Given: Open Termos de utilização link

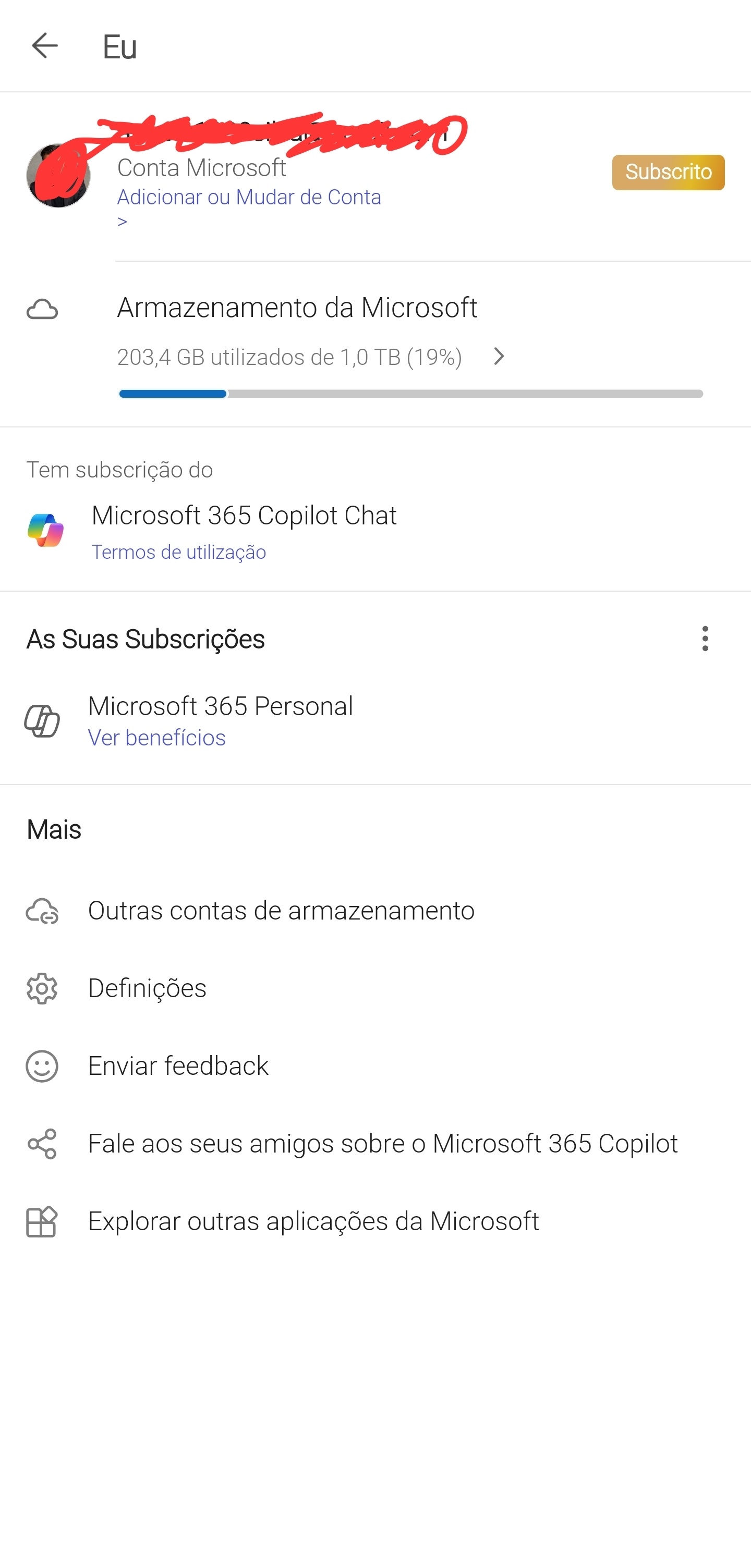Looking at the screenshot, I should (178, 552).
